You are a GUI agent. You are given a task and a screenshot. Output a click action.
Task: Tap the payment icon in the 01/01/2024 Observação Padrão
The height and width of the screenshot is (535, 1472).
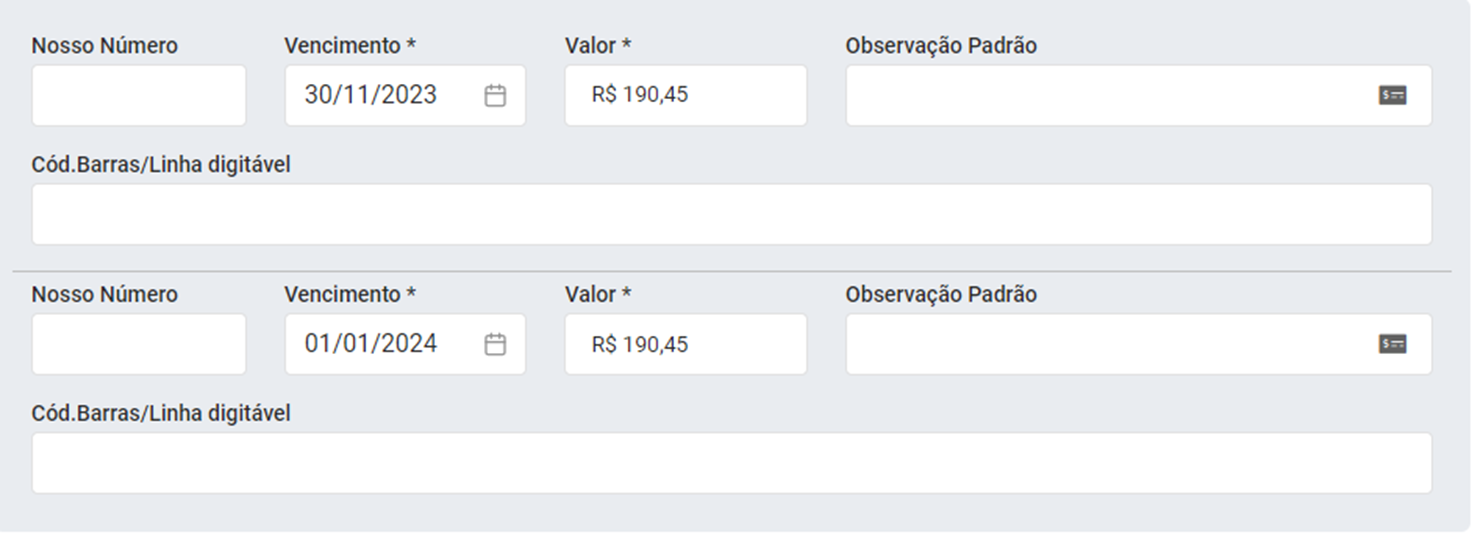(1392, 345)
